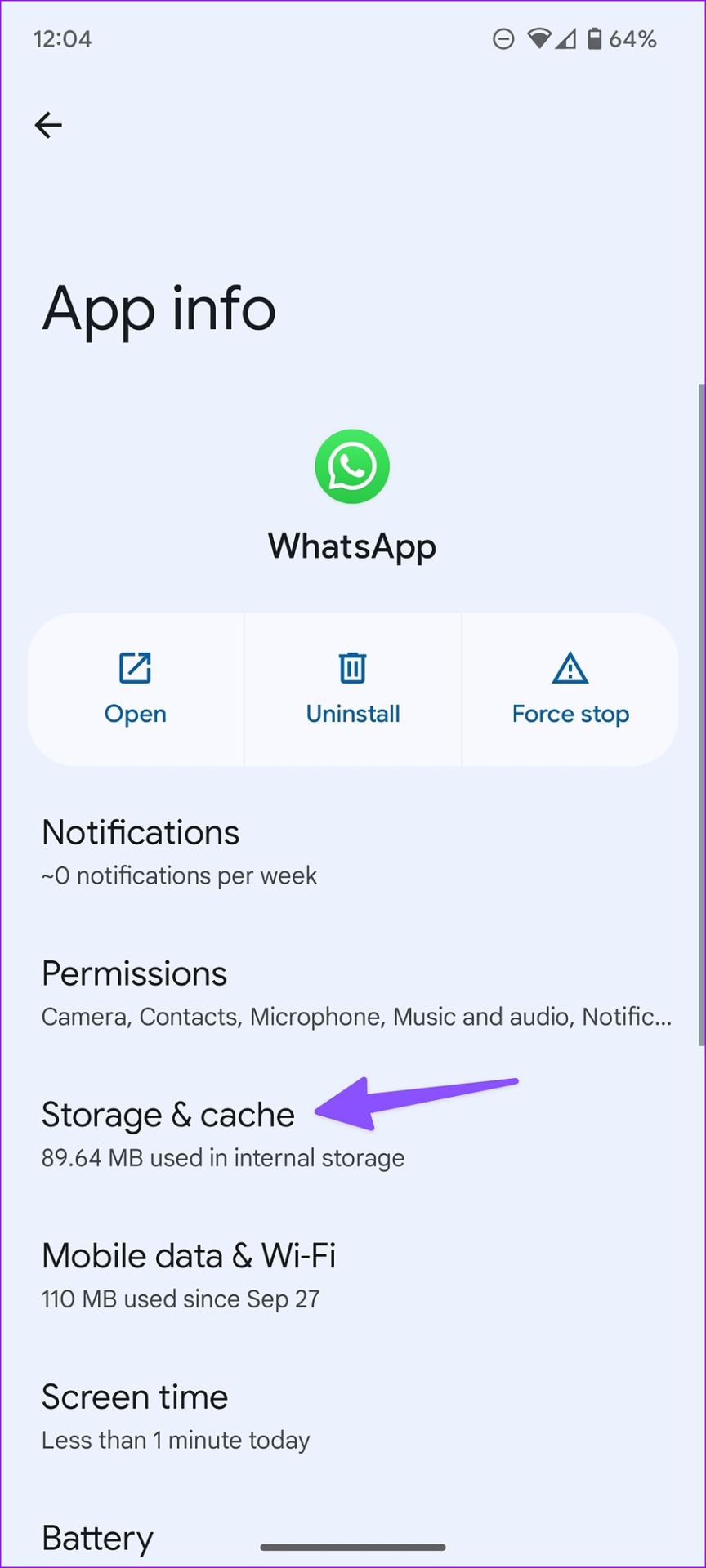Open Mobile data & Wi-Fi usage
This screenshot has height=1568, width=706.
(353, 1276)
